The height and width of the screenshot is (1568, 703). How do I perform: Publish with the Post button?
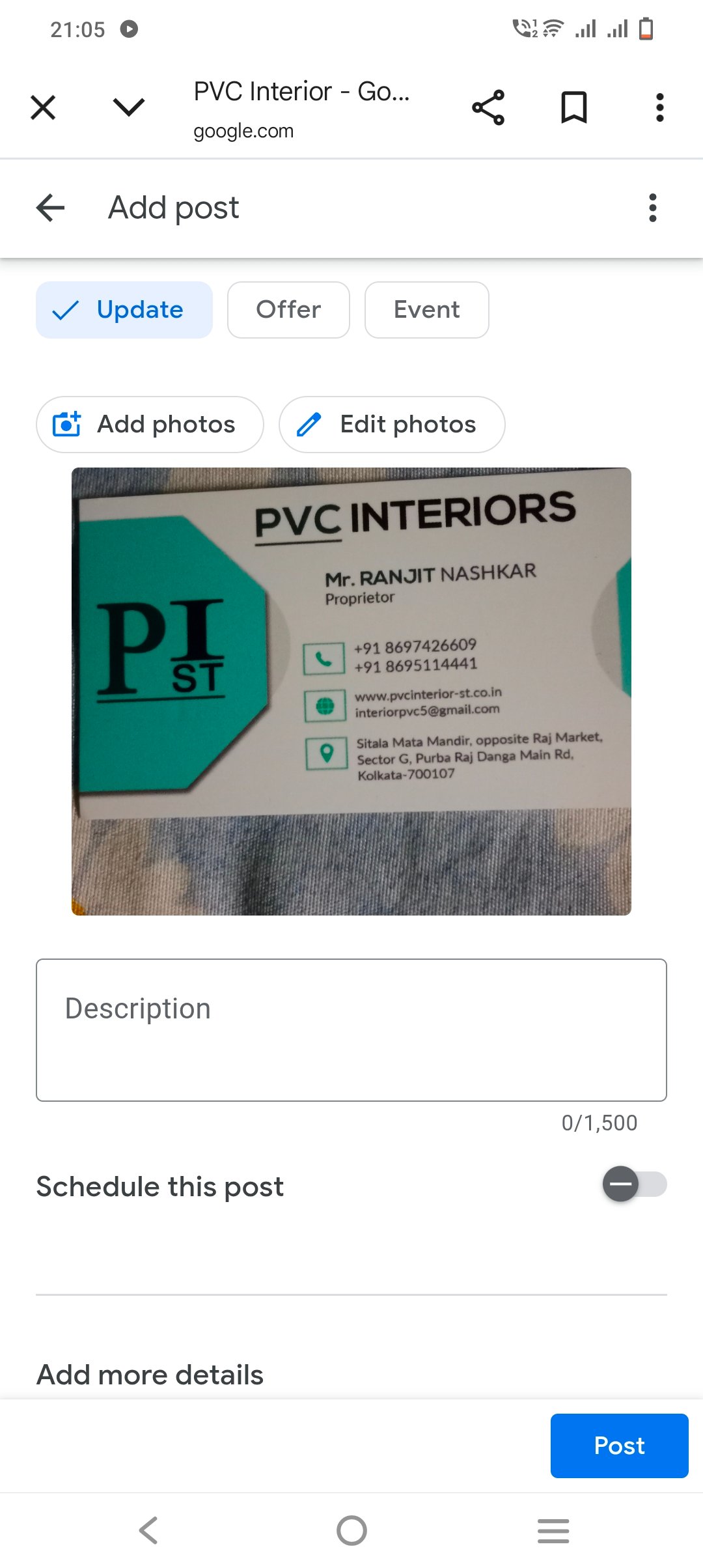619,1446
